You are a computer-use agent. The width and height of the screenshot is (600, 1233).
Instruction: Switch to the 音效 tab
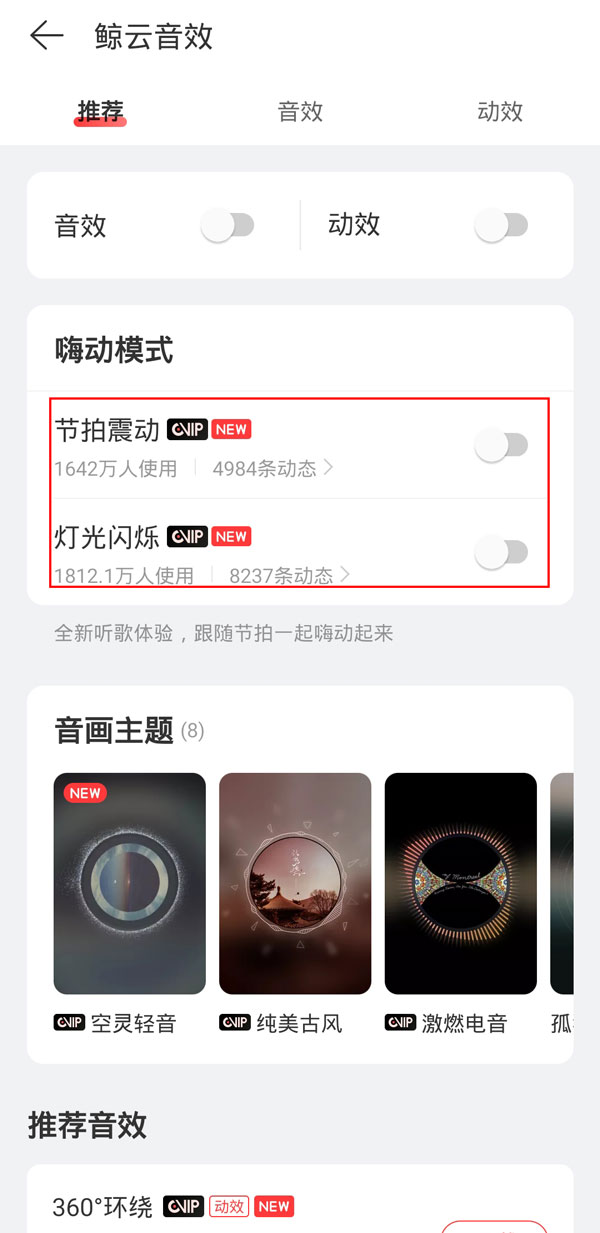300,111
